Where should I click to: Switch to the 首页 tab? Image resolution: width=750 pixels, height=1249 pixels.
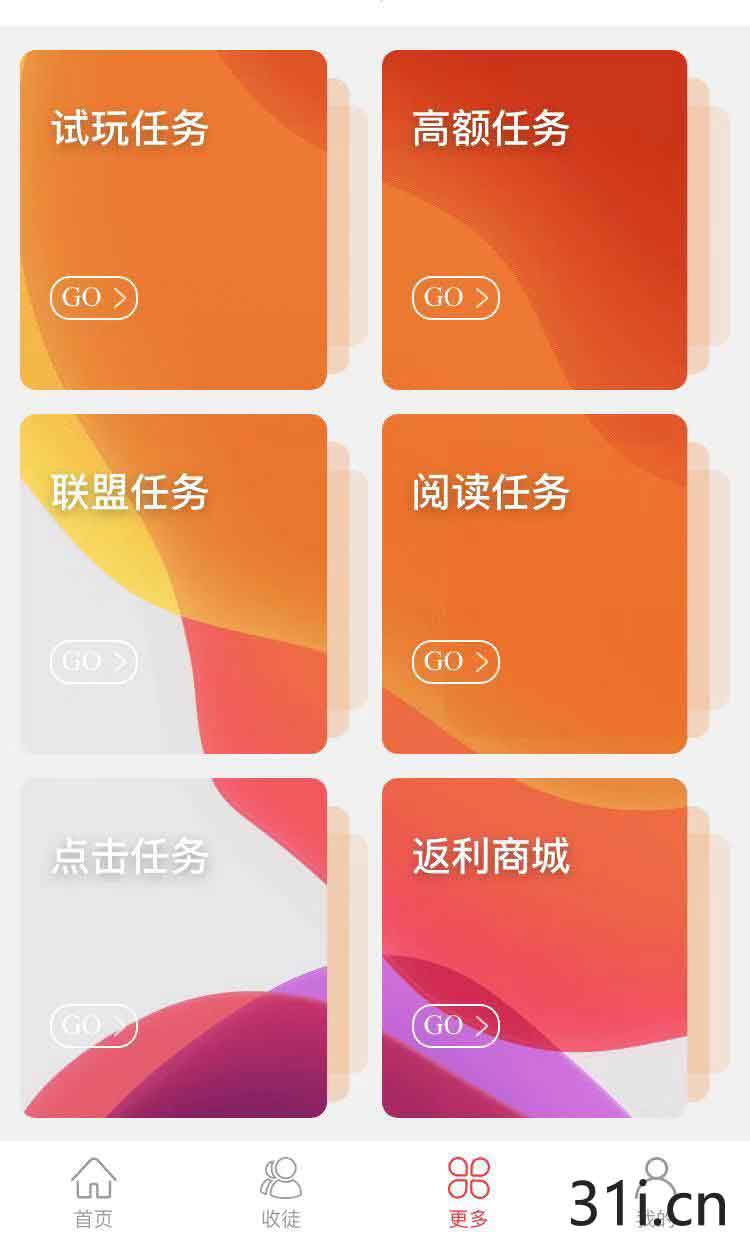[94, 1192]
